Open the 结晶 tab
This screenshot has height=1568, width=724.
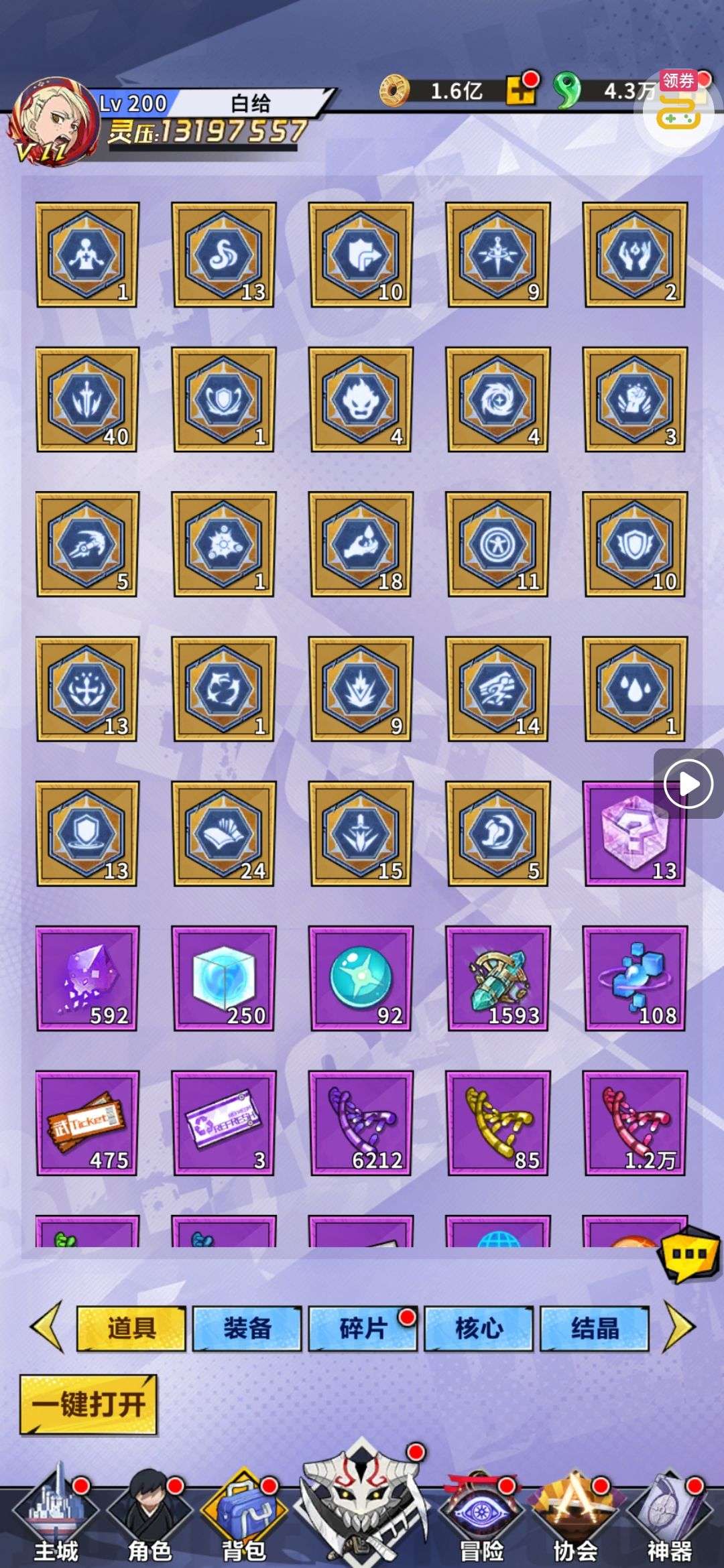595,1328
